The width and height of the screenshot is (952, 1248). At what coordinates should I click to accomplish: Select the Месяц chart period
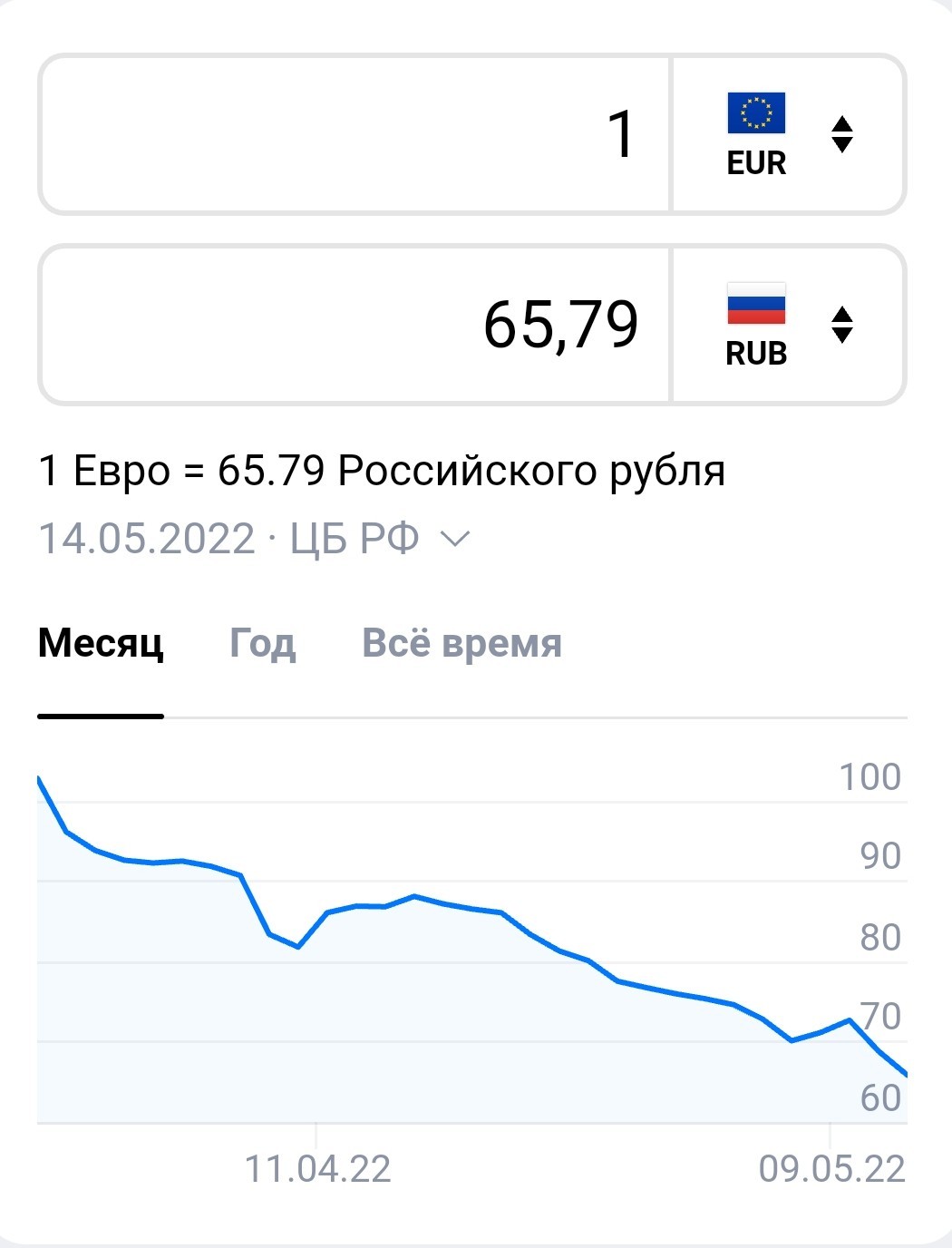[101, 643]
